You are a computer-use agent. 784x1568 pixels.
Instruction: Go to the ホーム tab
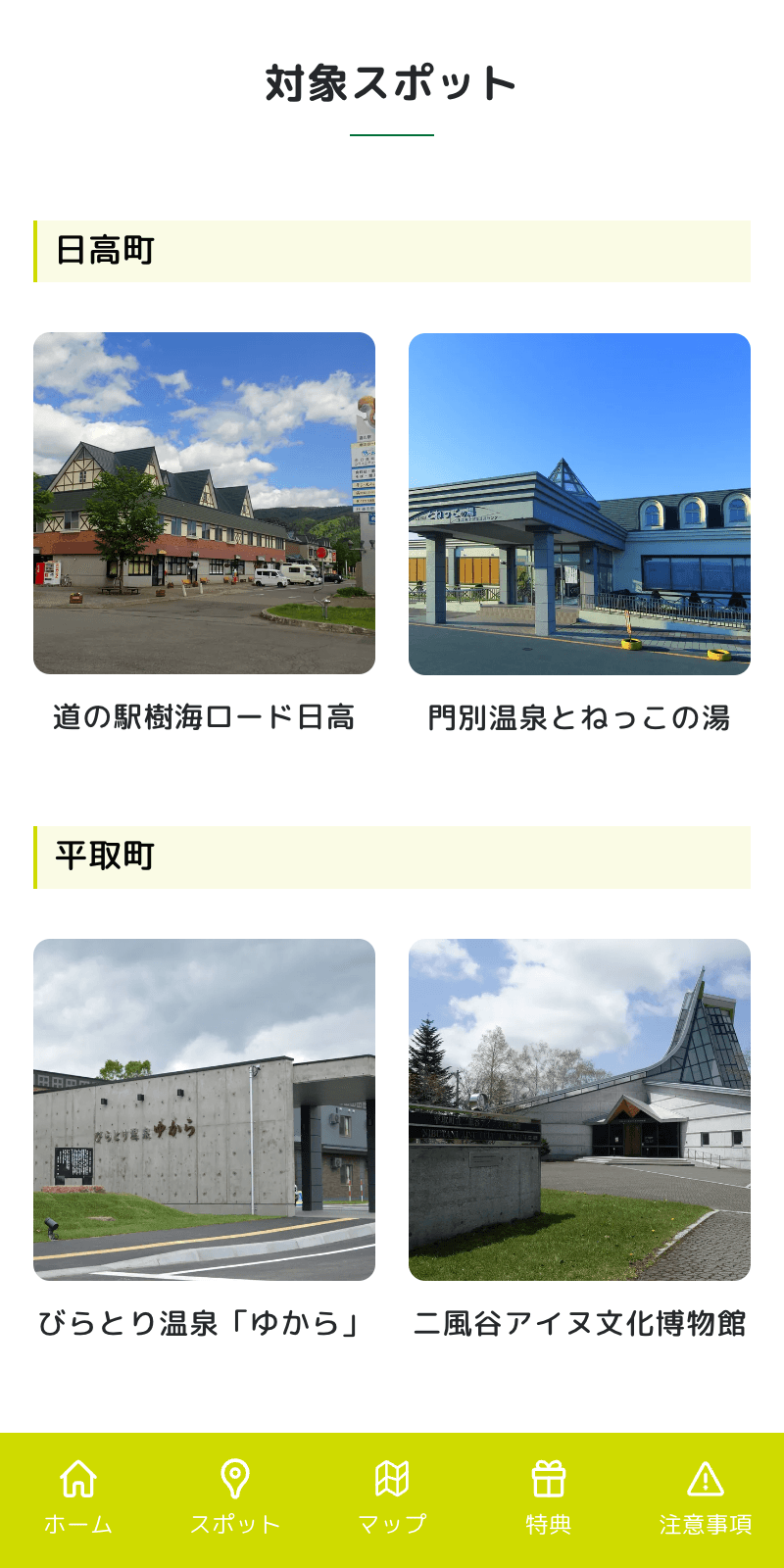click(x=78, y=1497)
